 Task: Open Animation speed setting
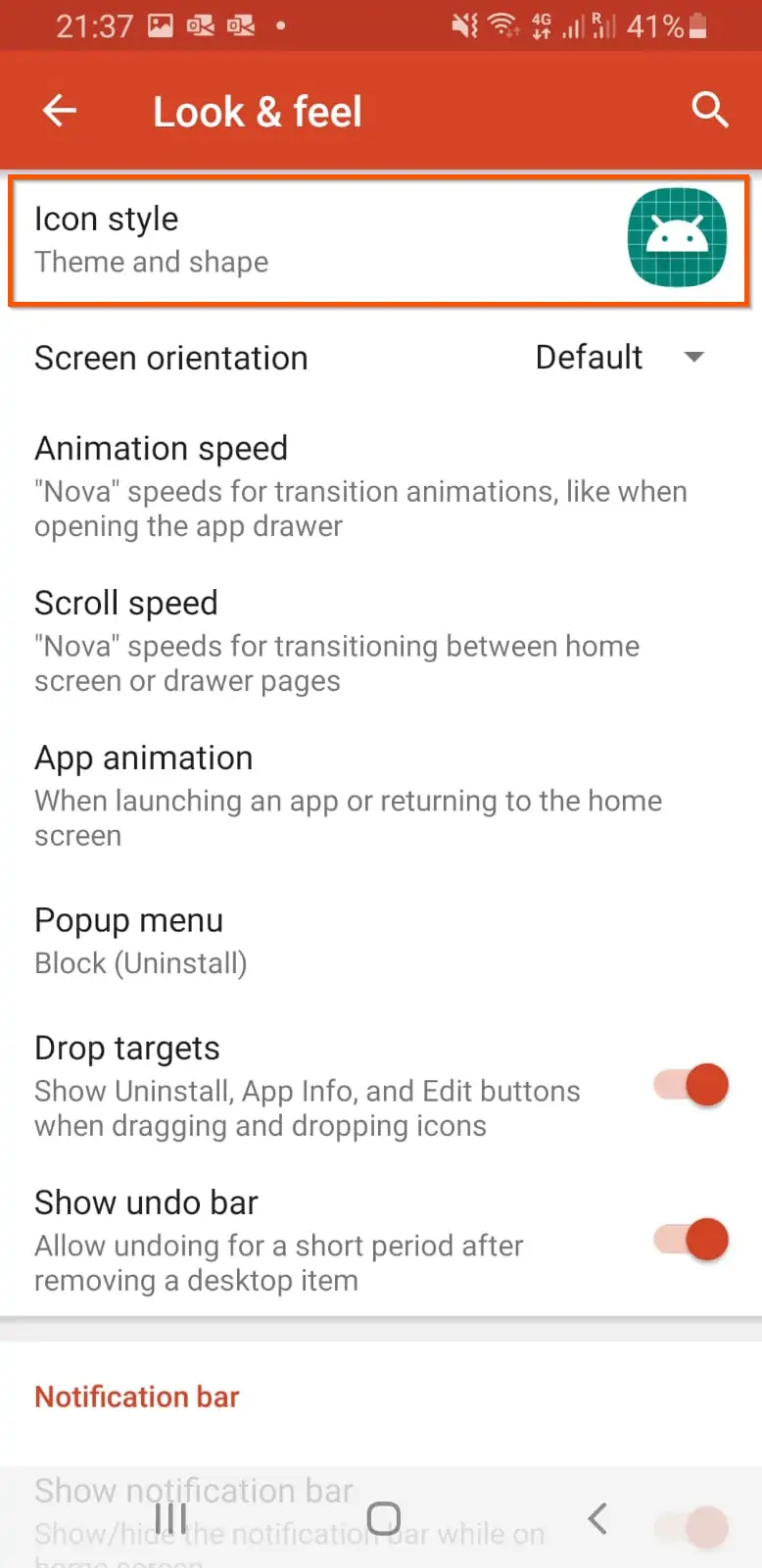[380, 486]
